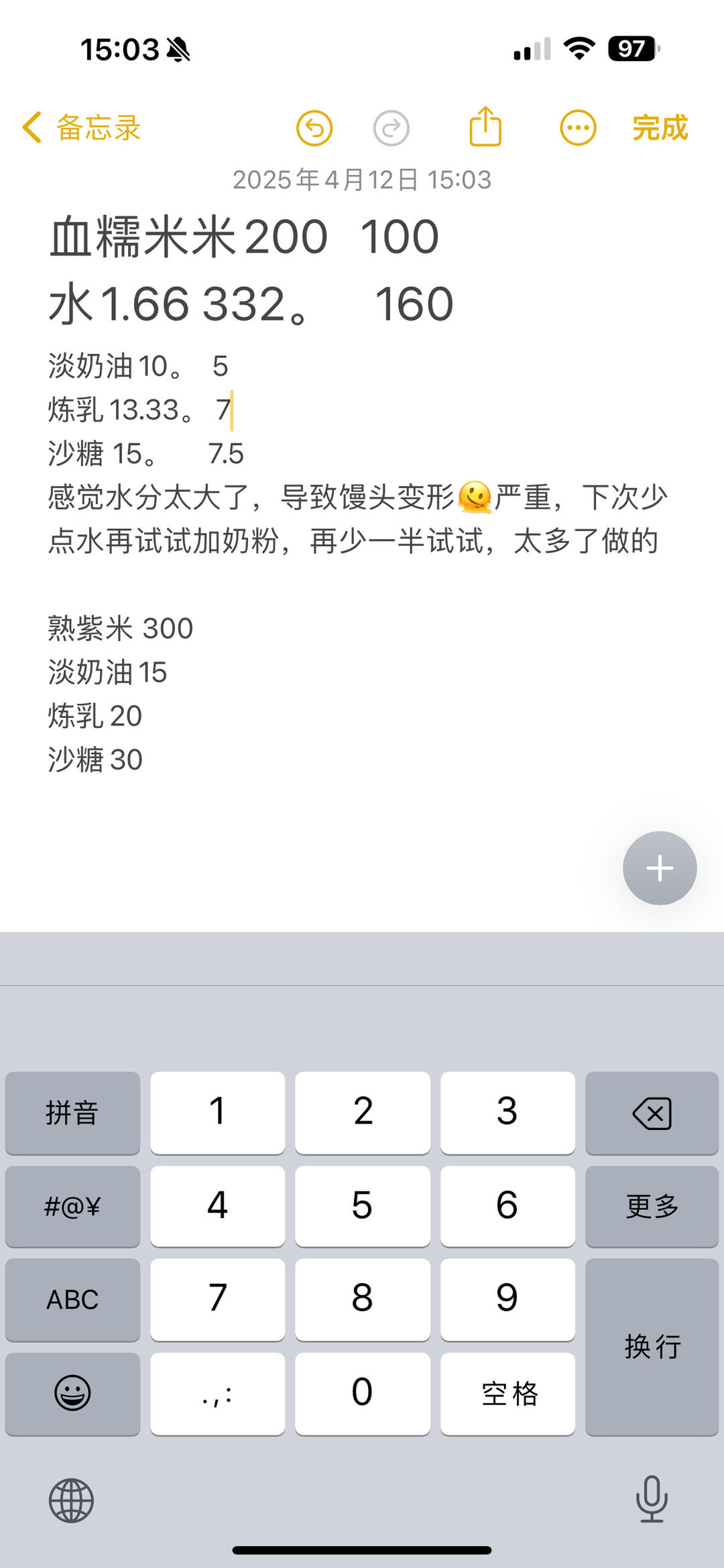The height and width of the screenshot is (1568, 724).
Task: Tap the Undo icon in the toolbar
Action: coord(315,127)
